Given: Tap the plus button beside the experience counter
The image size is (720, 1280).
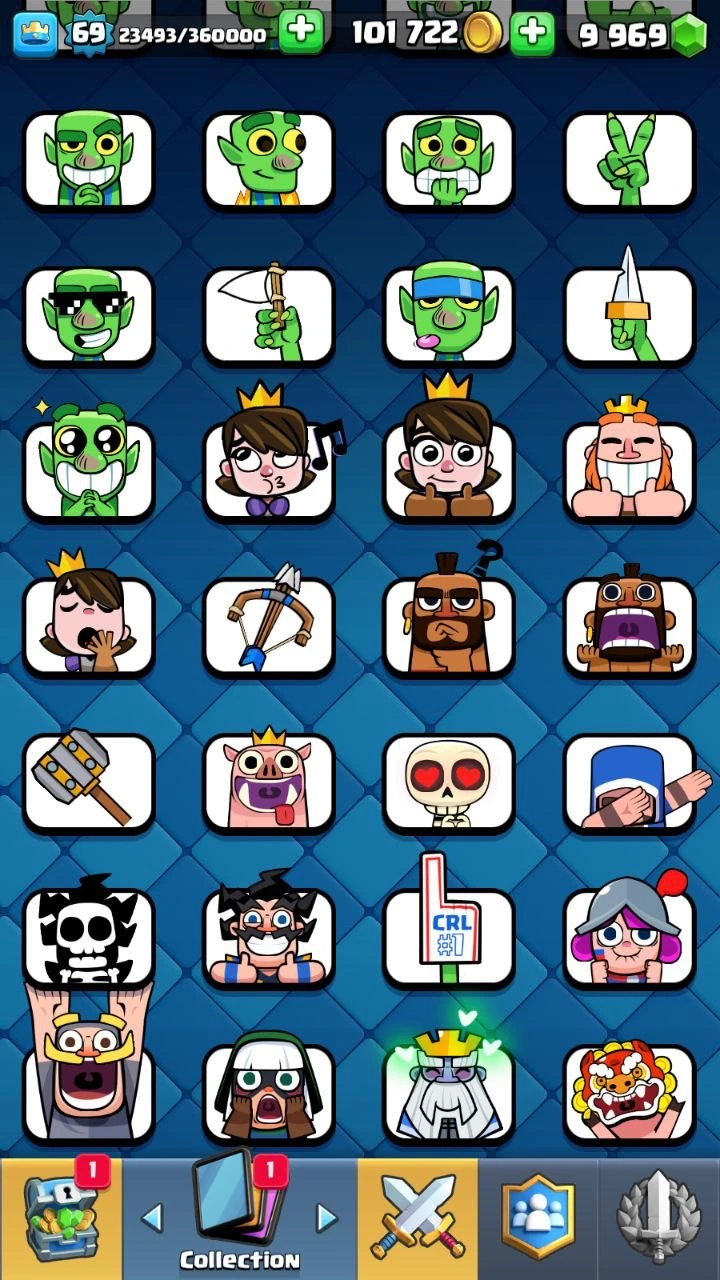Looking at the screenshot, I should pos(301,33).
